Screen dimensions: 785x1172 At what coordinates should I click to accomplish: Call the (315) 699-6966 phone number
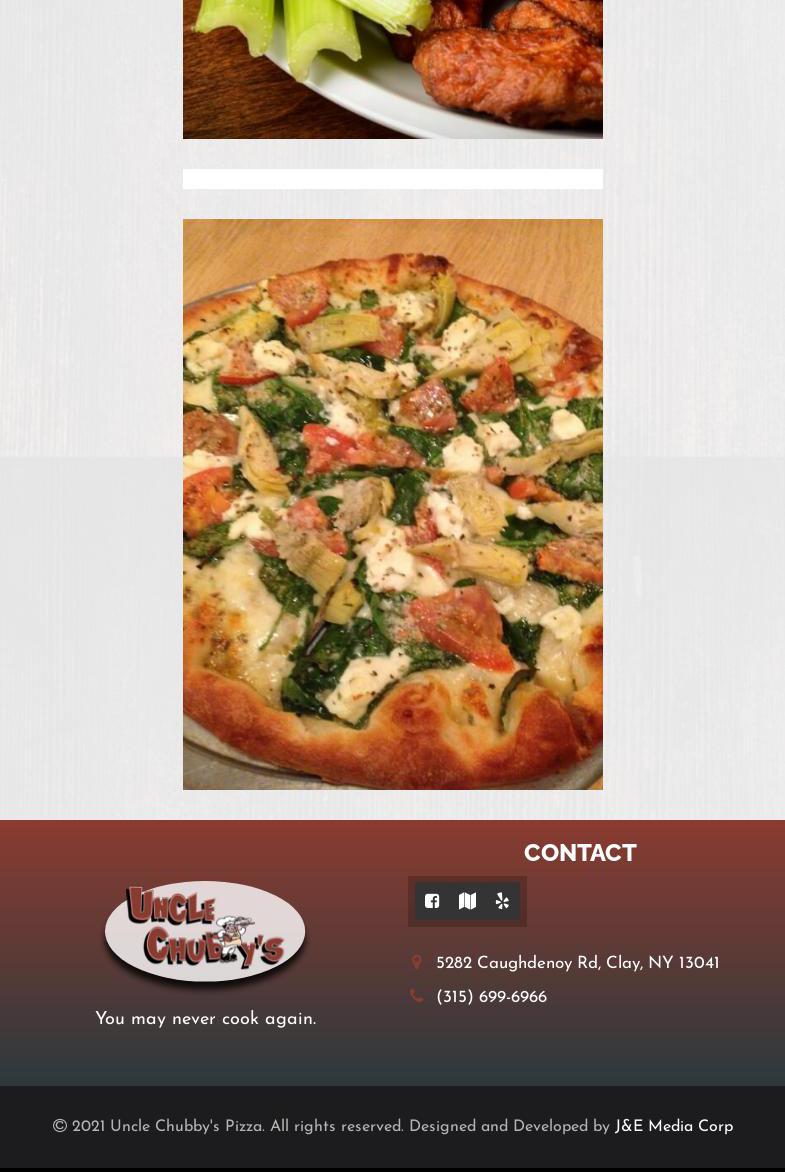point(491,997)
